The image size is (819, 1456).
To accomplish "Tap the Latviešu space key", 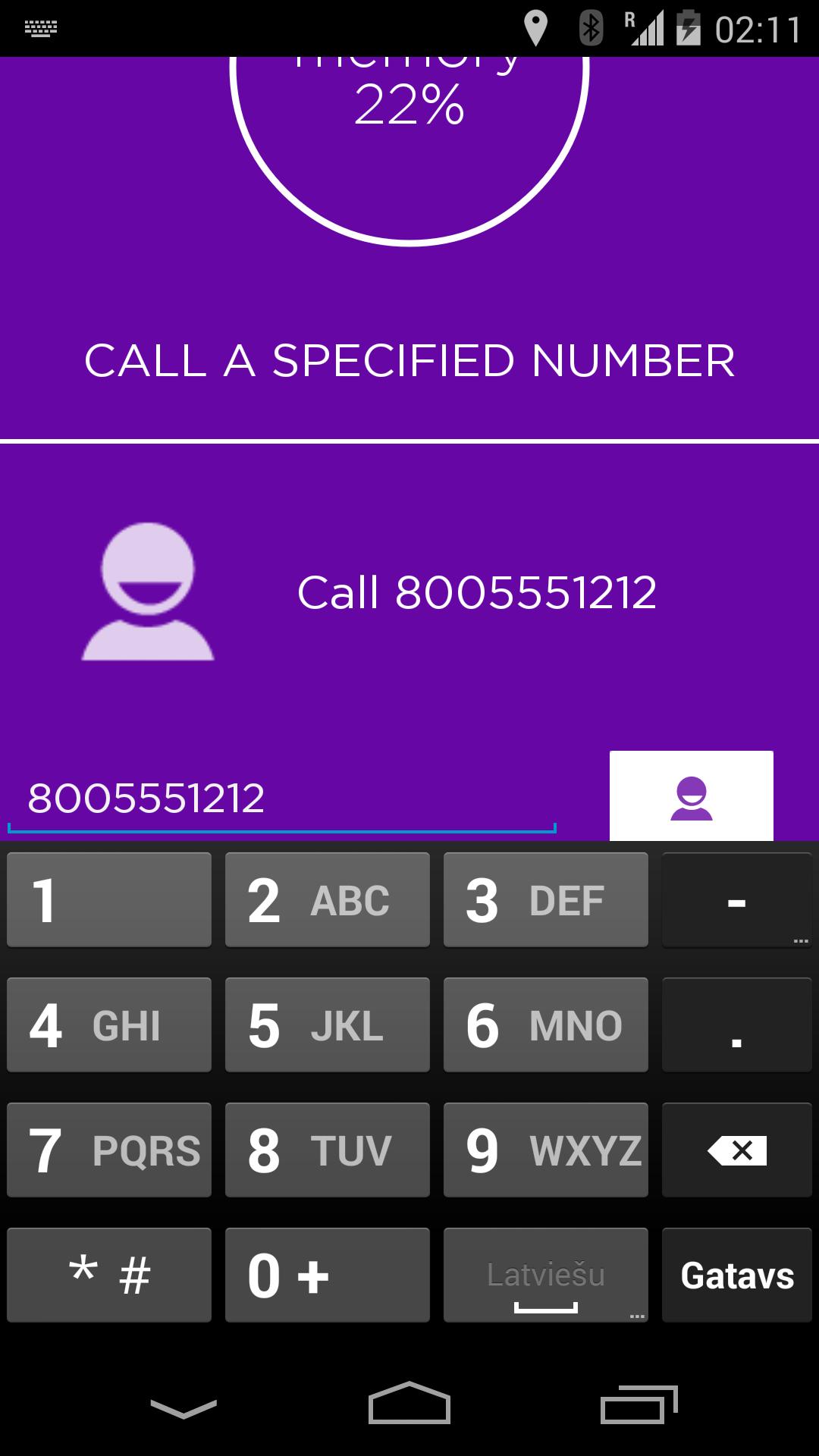I will click(545, 1276).
